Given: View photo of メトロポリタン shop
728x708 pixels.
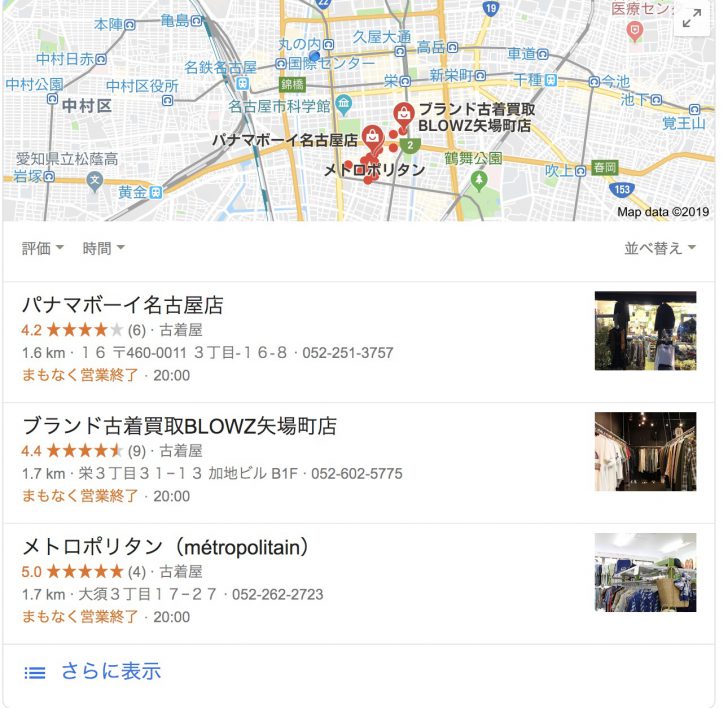Looking at the screenshot, I should (x=645, y=572).
